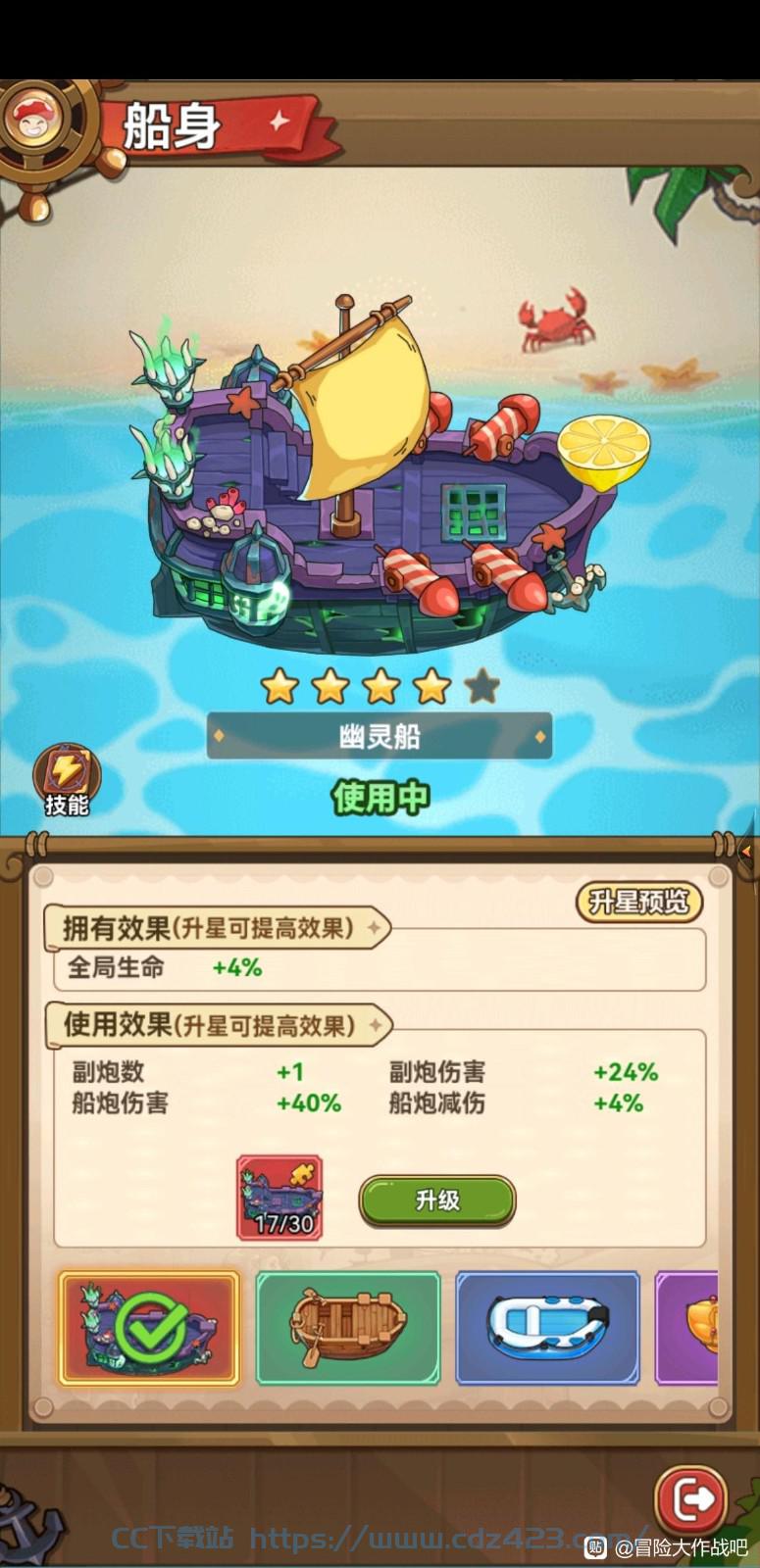Image resolution: width=760 pixels, height=1568 pixels.
Task: Tap the green 升级 upgrade button
Action: (x=437, y=1200)
